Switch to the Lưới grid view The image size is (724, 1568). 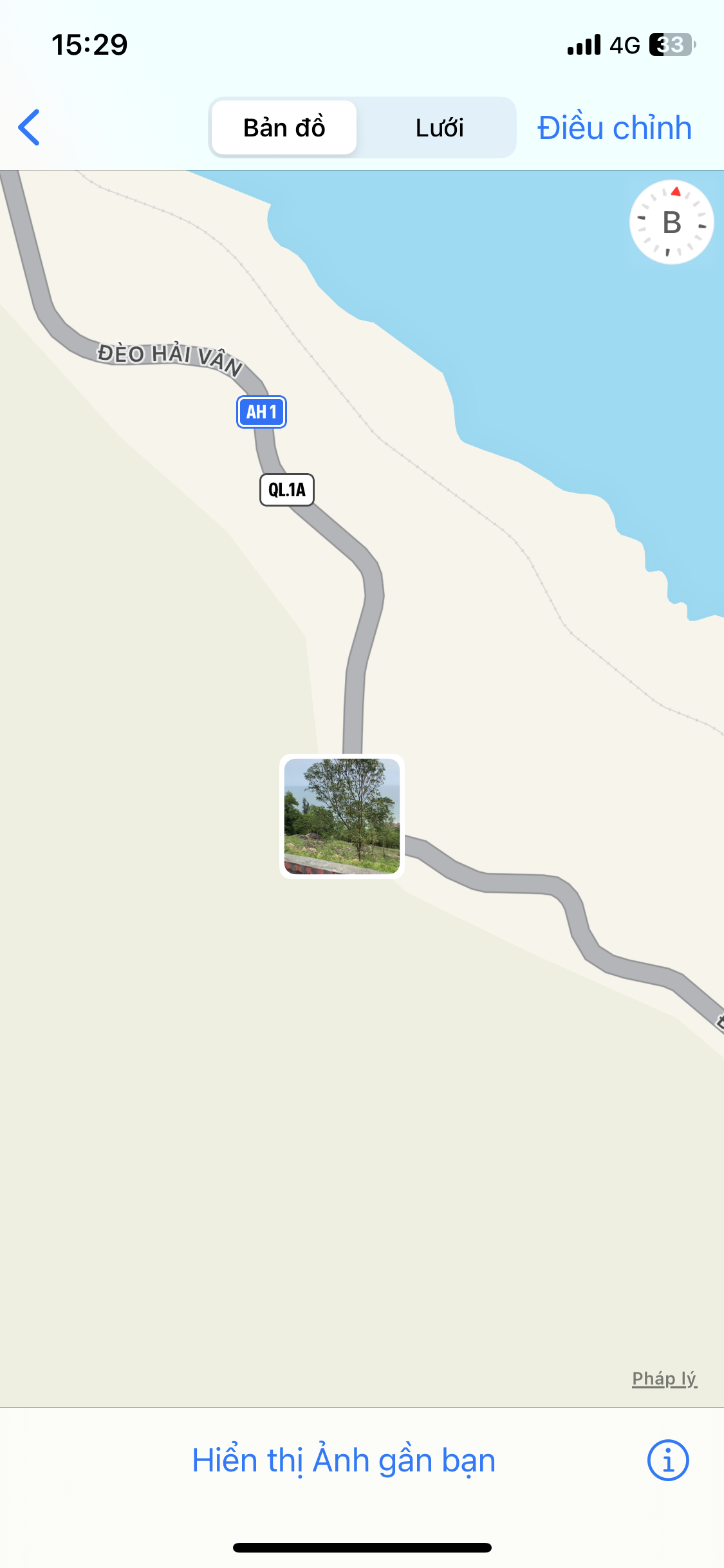tap(439, 127)
